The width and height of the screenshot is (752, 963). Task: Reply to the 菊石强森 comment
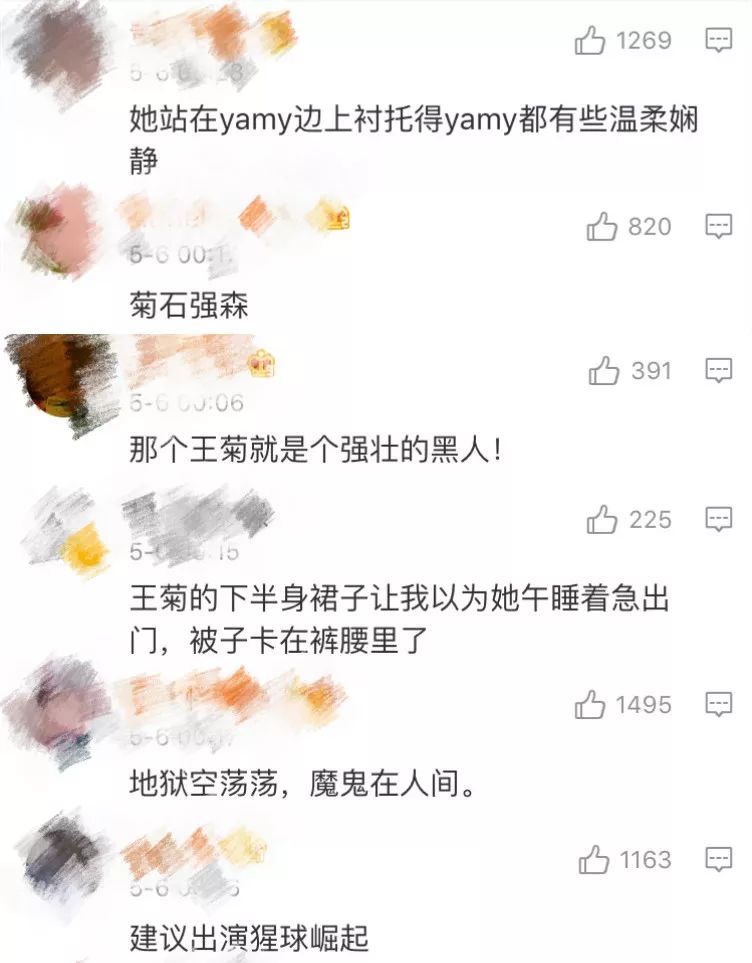coord(719,227)
